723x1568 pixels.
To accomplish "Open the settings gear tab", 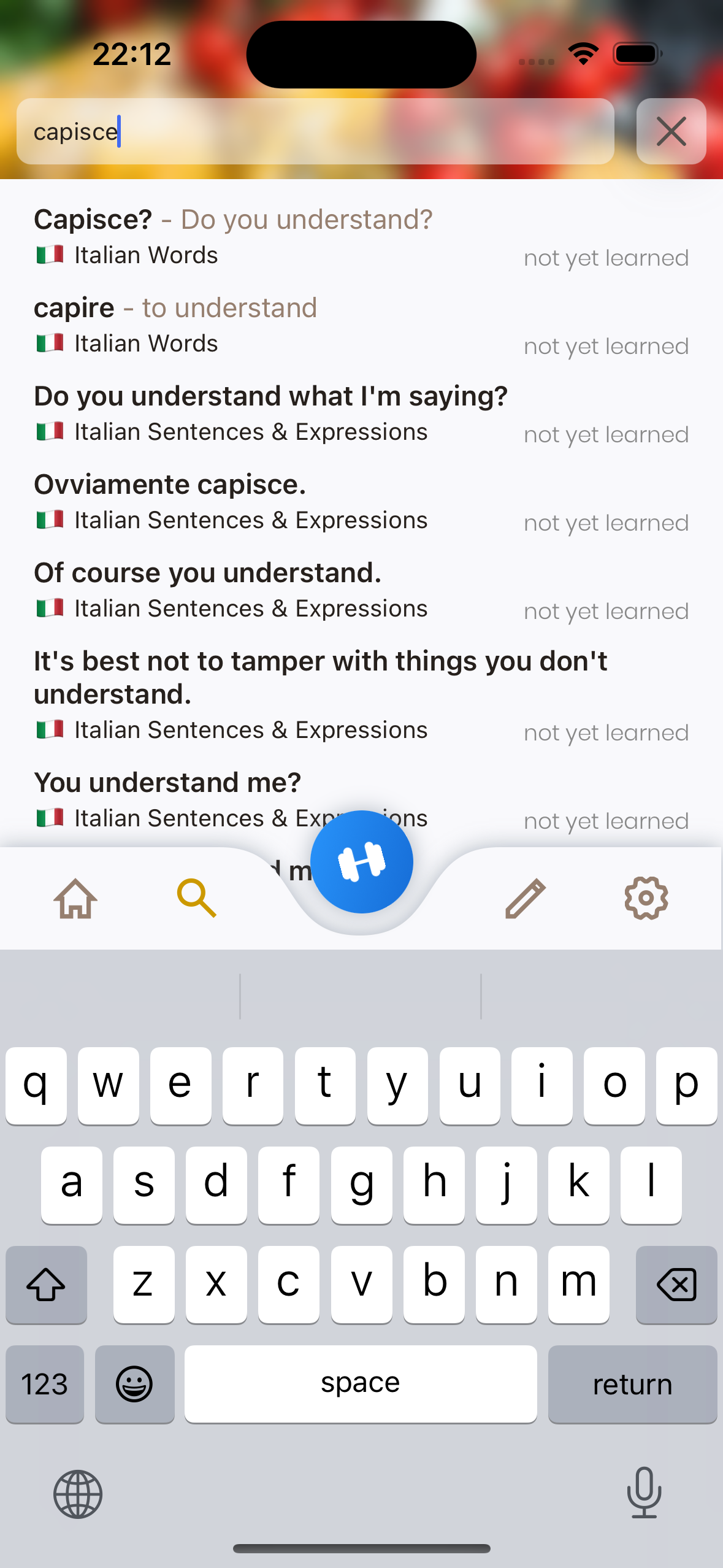I will 646,898.
